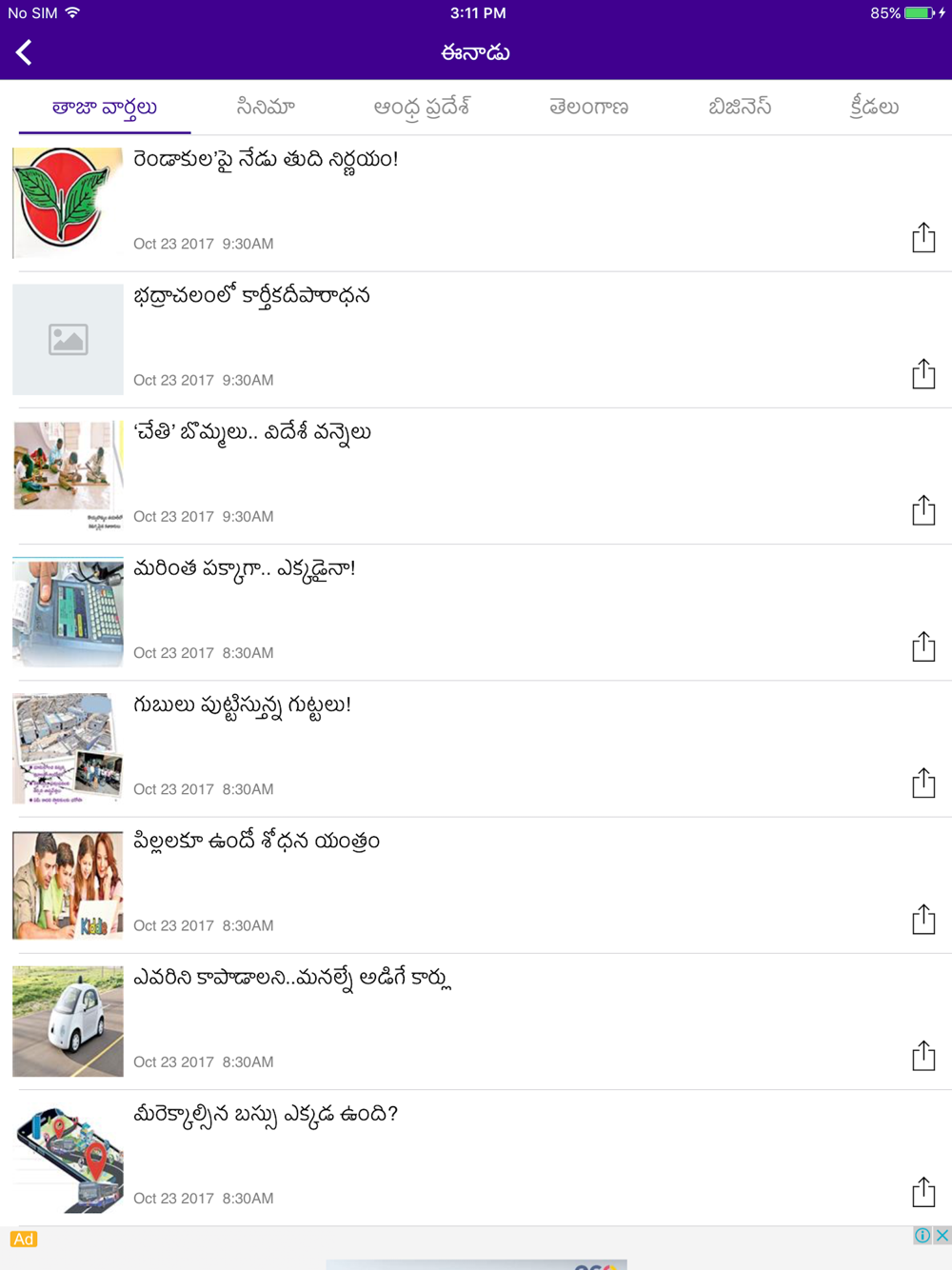The image size is (952, 1270).
Task: Go back using the header arrow
Action: point(25,52)
